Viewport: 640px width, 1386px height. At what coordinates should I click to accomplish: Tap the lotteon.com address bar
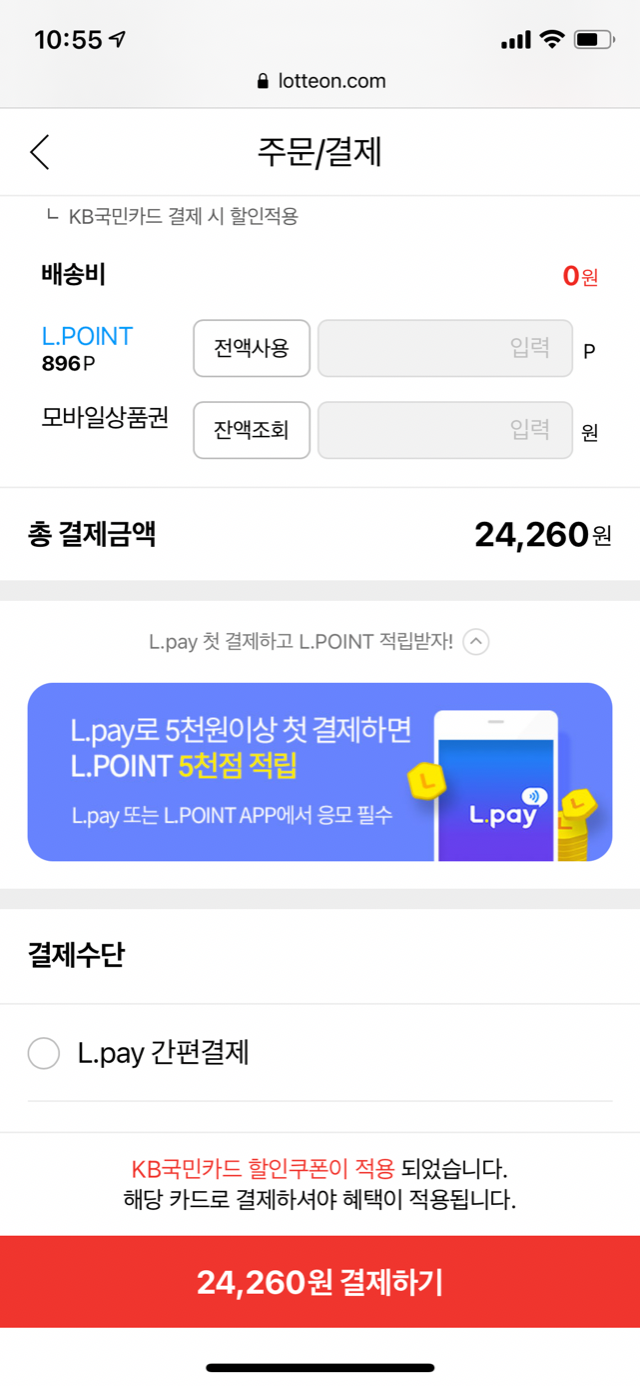(x=320, y=81)
